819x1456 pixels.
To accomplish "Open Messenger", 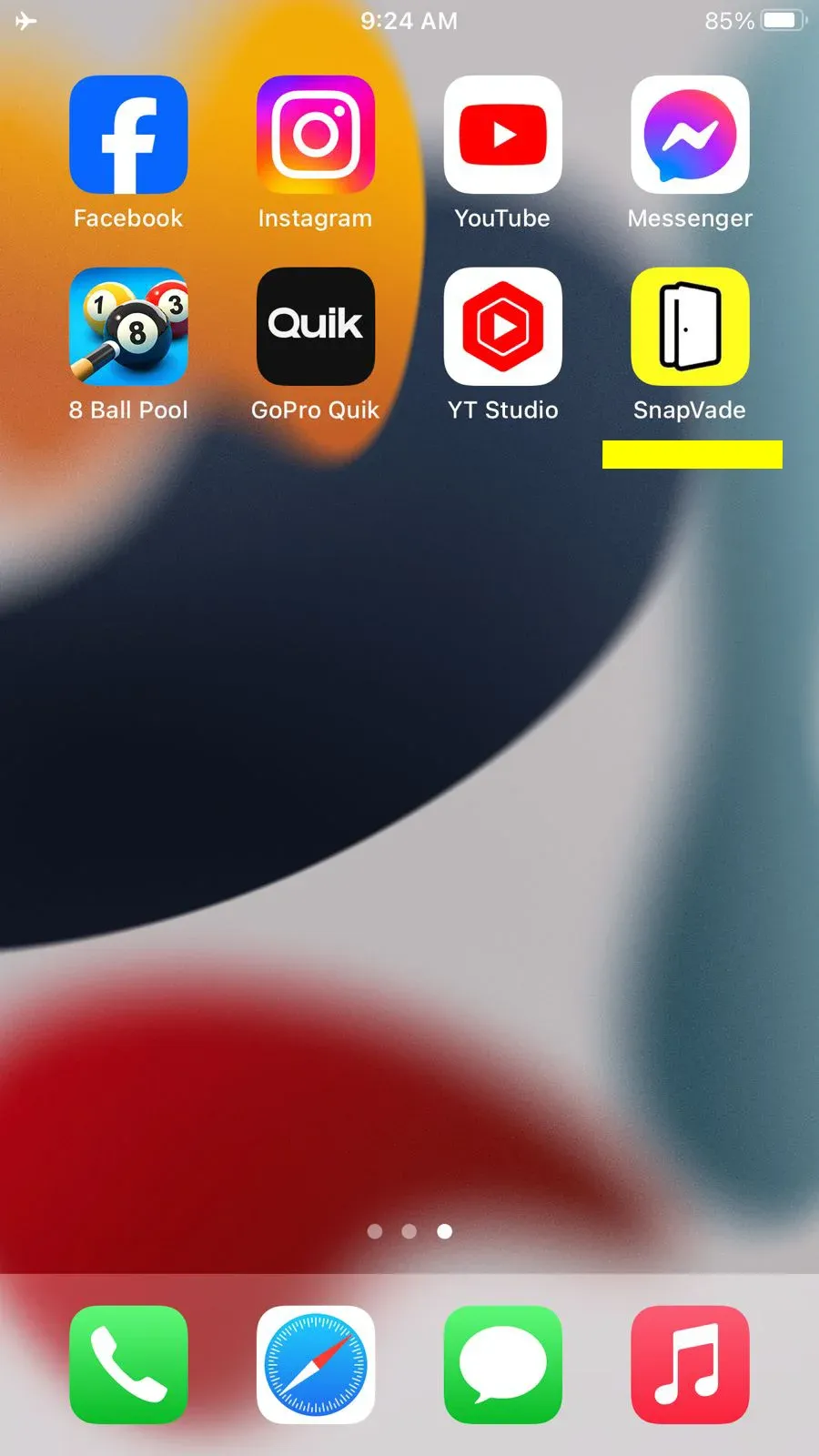I will tap(690, 135).
